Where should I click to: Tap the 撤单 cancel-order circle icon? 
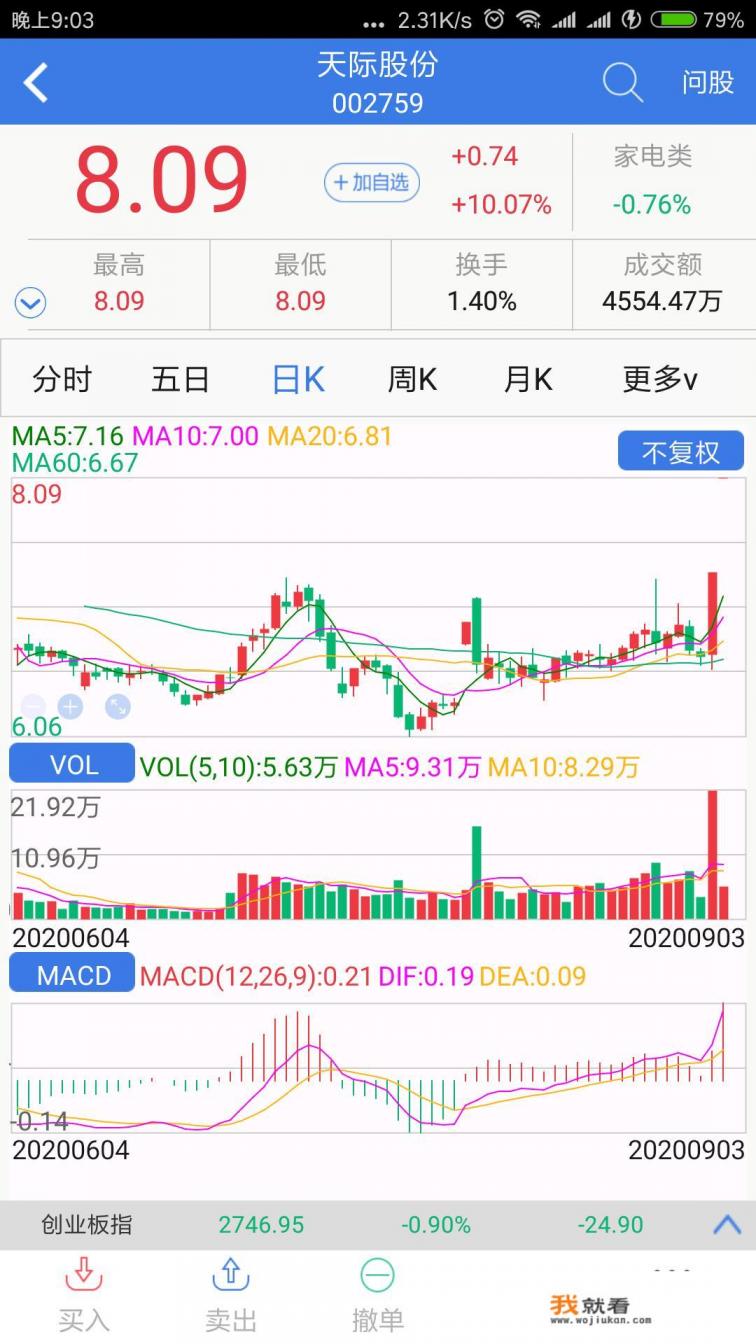pyautogui.click(x=377, y=1275)
